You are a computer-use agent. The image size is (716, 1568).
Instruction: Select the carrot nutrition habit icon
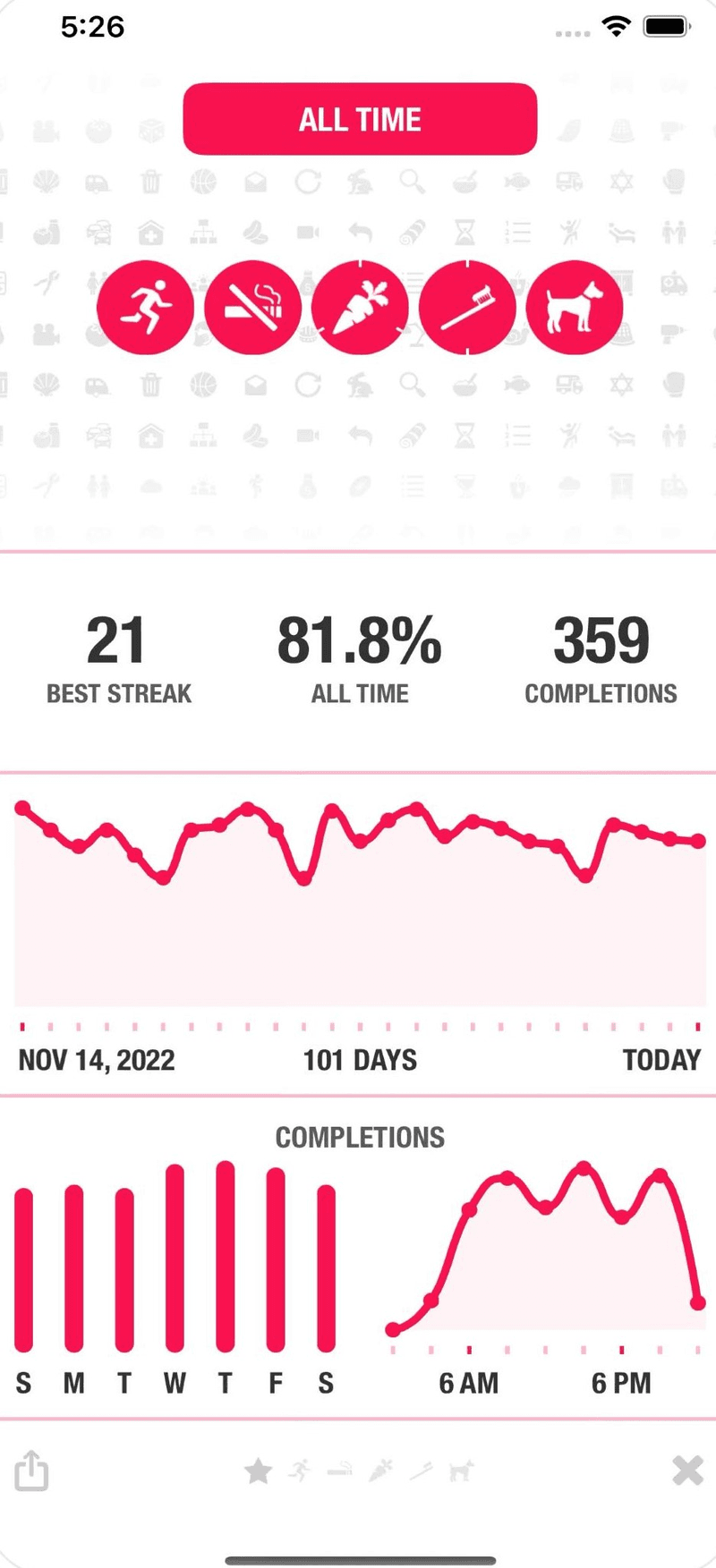pos(360,306)
